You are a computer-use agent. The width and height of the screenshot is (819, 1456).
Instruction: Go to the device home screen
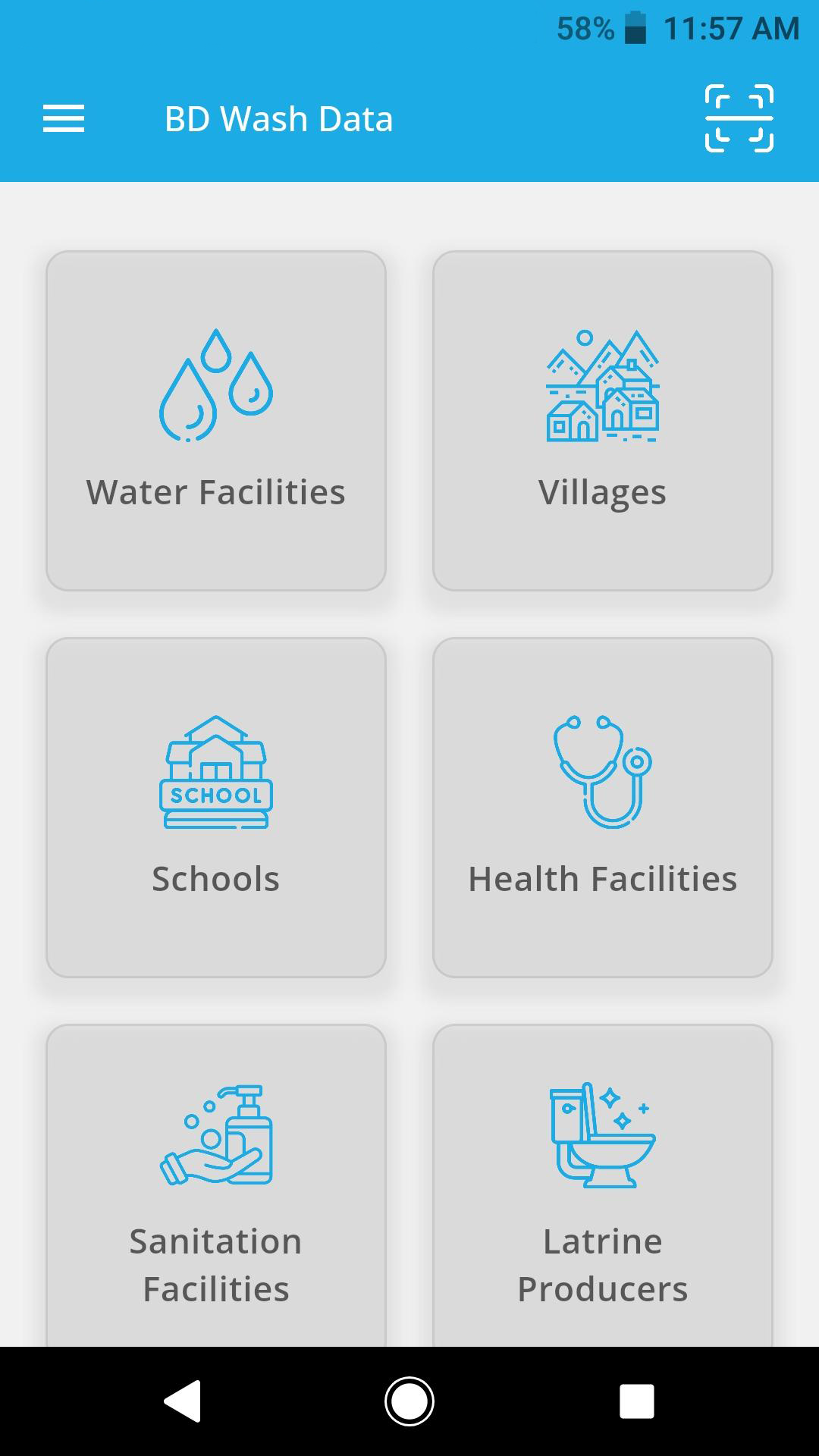pos(409,1401)
